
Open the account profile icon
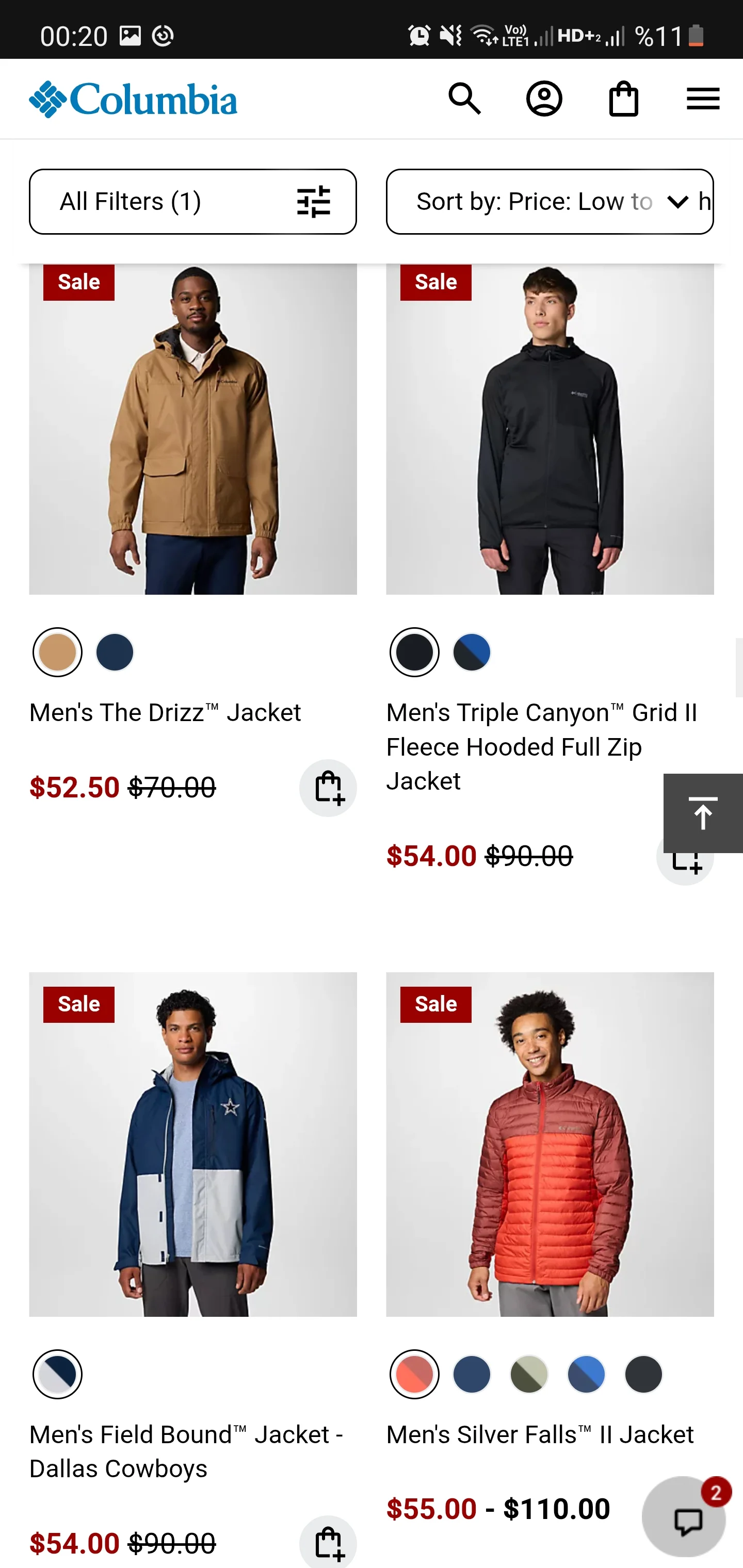tap(544, 99)
